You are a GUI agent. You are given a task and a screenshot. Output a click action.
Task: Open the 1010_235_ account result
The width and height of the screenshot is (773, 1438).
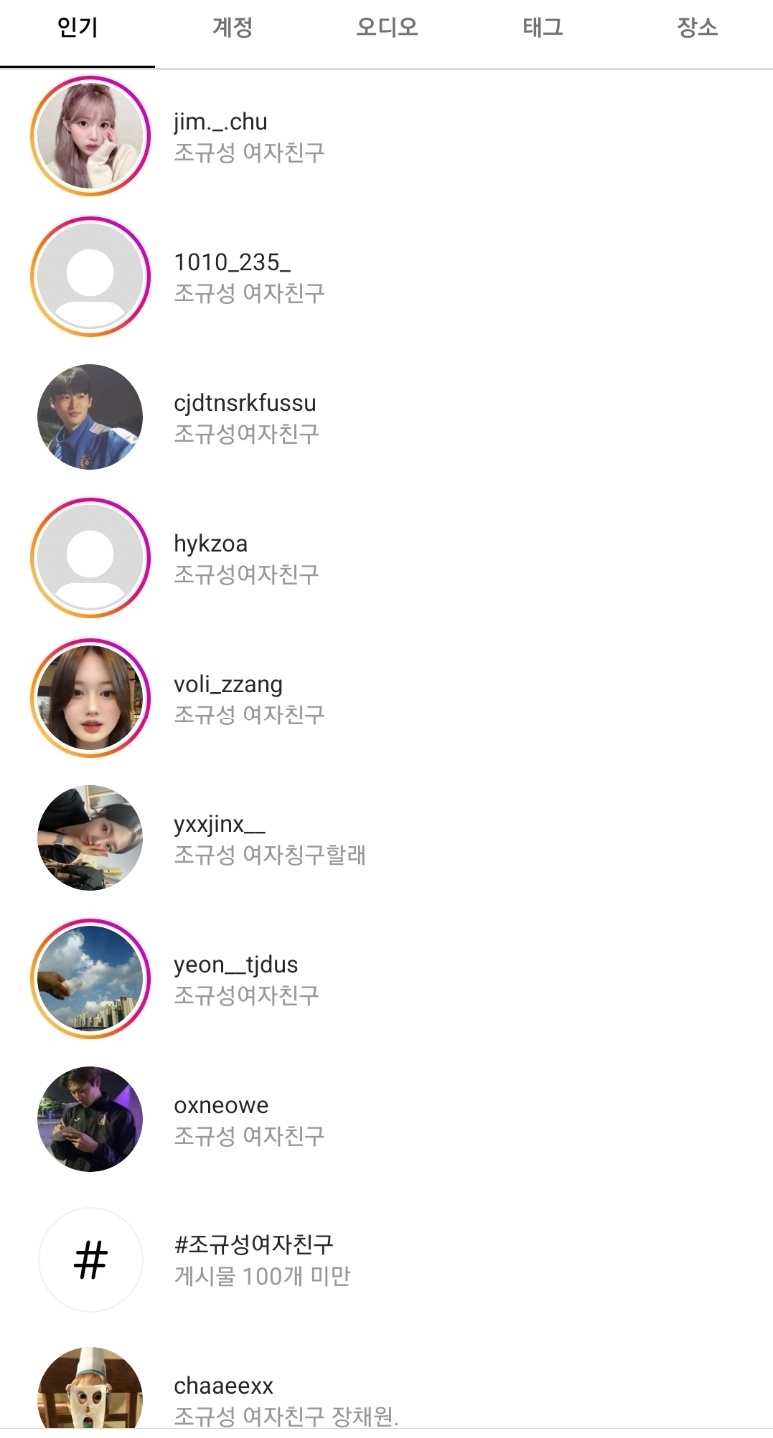(x=386, y=277)
